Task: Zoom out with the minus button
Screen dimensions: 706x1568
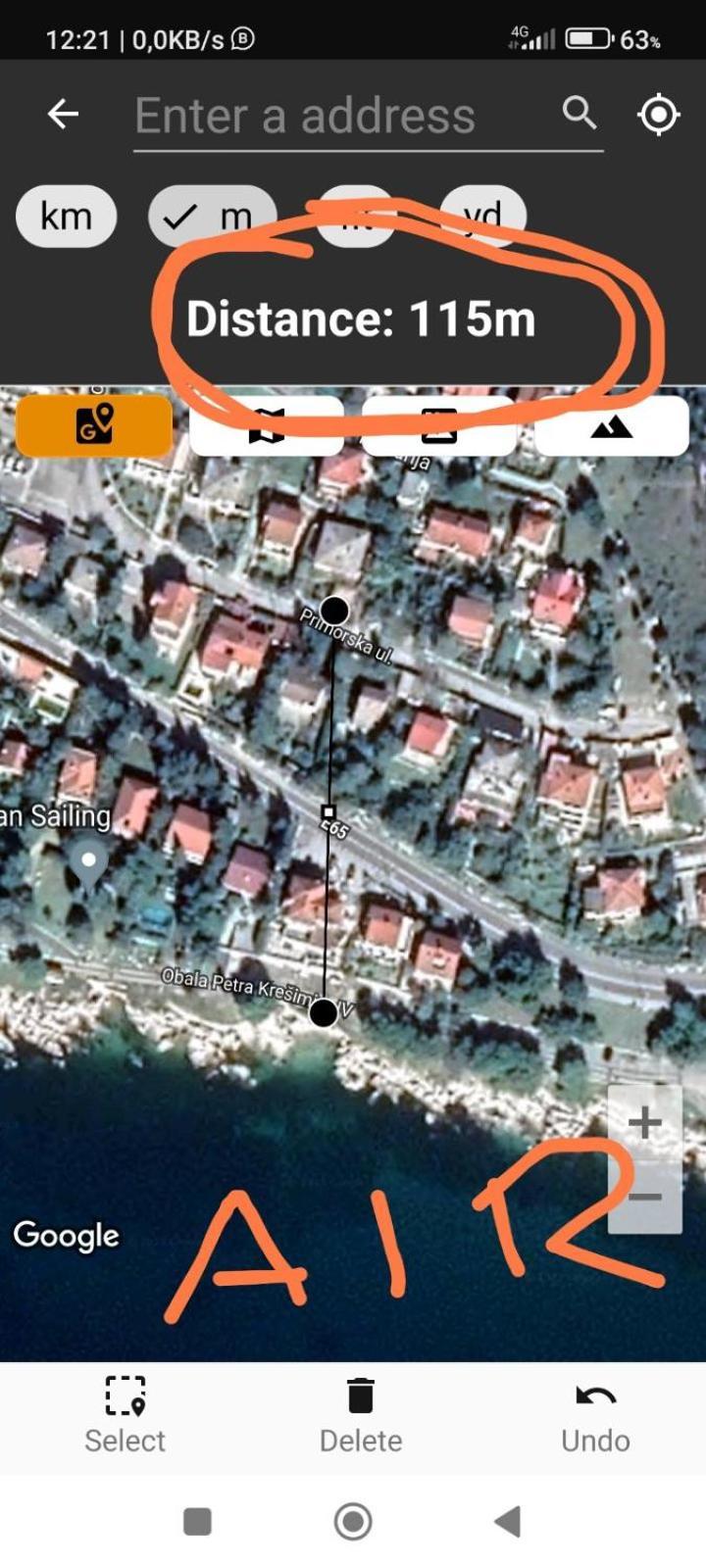Action: (644, 1198)
